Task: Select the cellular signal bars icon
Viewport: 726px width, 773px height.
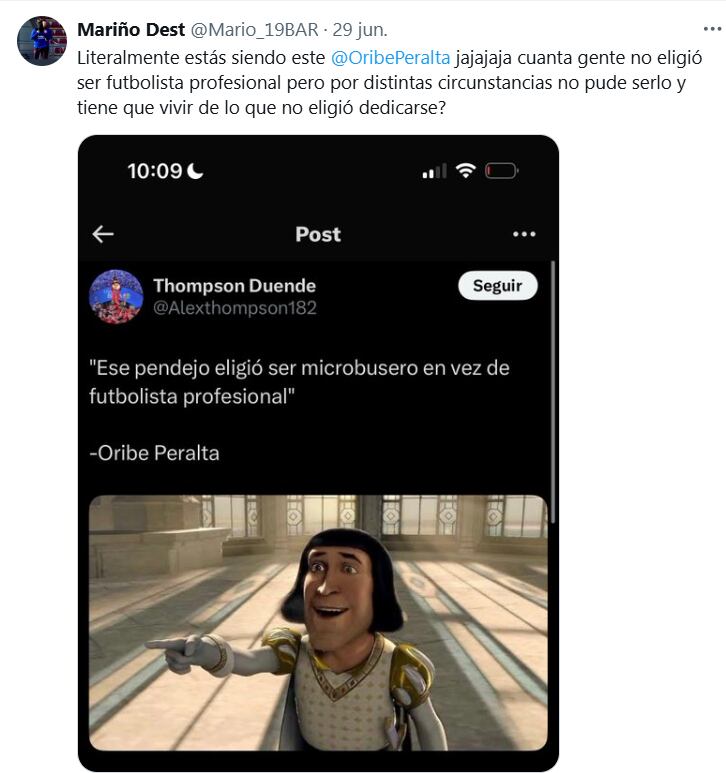Action: (x=434, y=170)
